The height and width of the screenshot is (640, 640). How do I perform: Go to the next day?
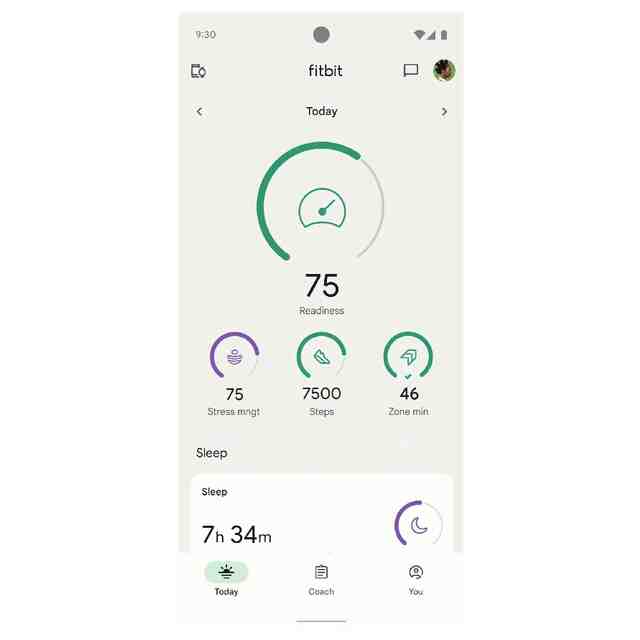444,111
